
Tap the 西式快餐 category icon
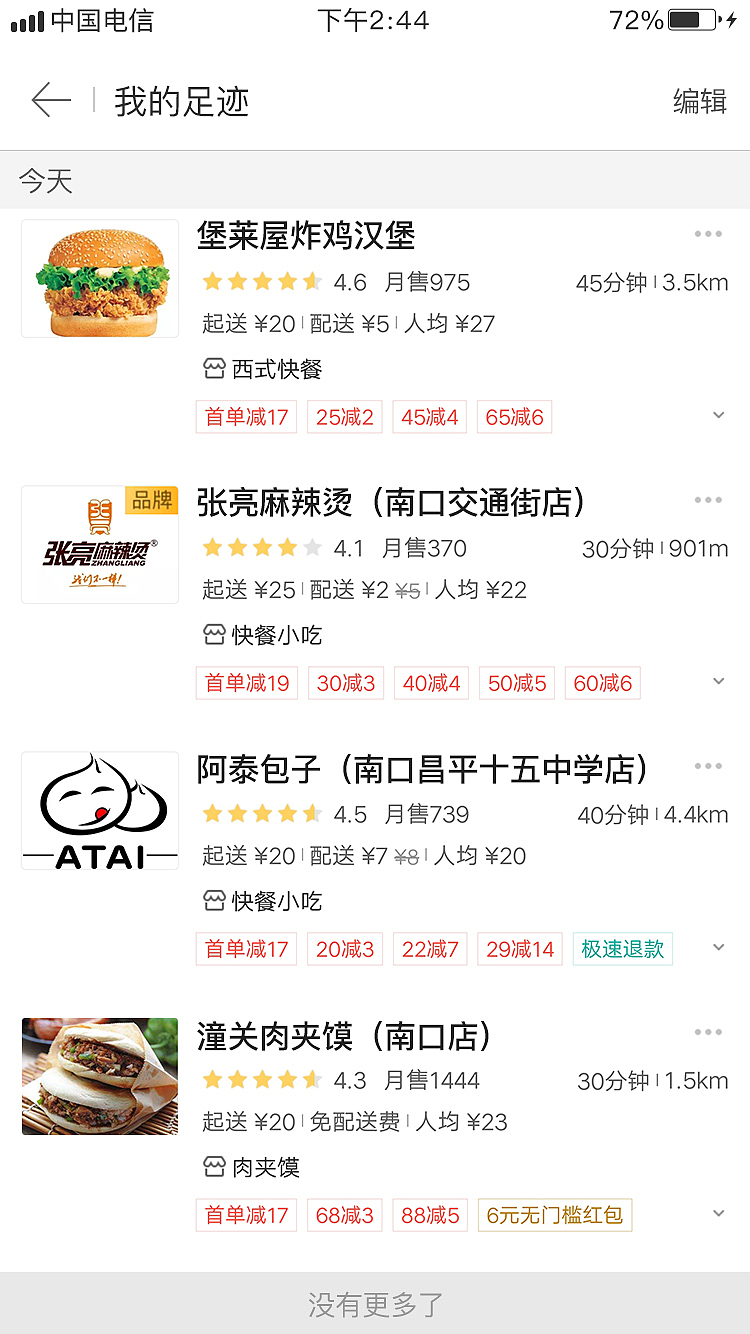coord(214,367)
